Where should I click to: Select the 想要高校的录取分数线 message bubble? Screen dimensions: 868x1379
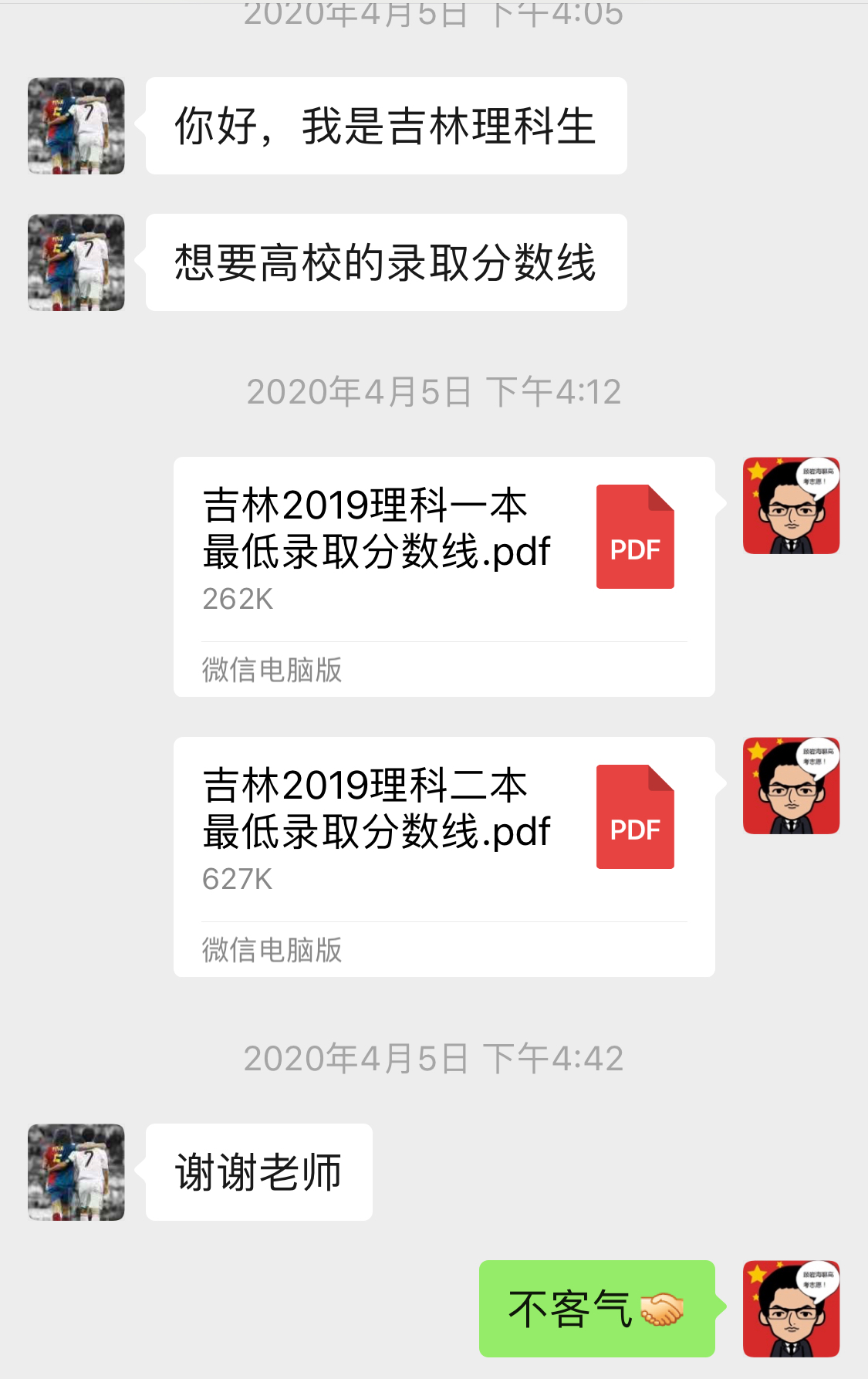(386, 262)
